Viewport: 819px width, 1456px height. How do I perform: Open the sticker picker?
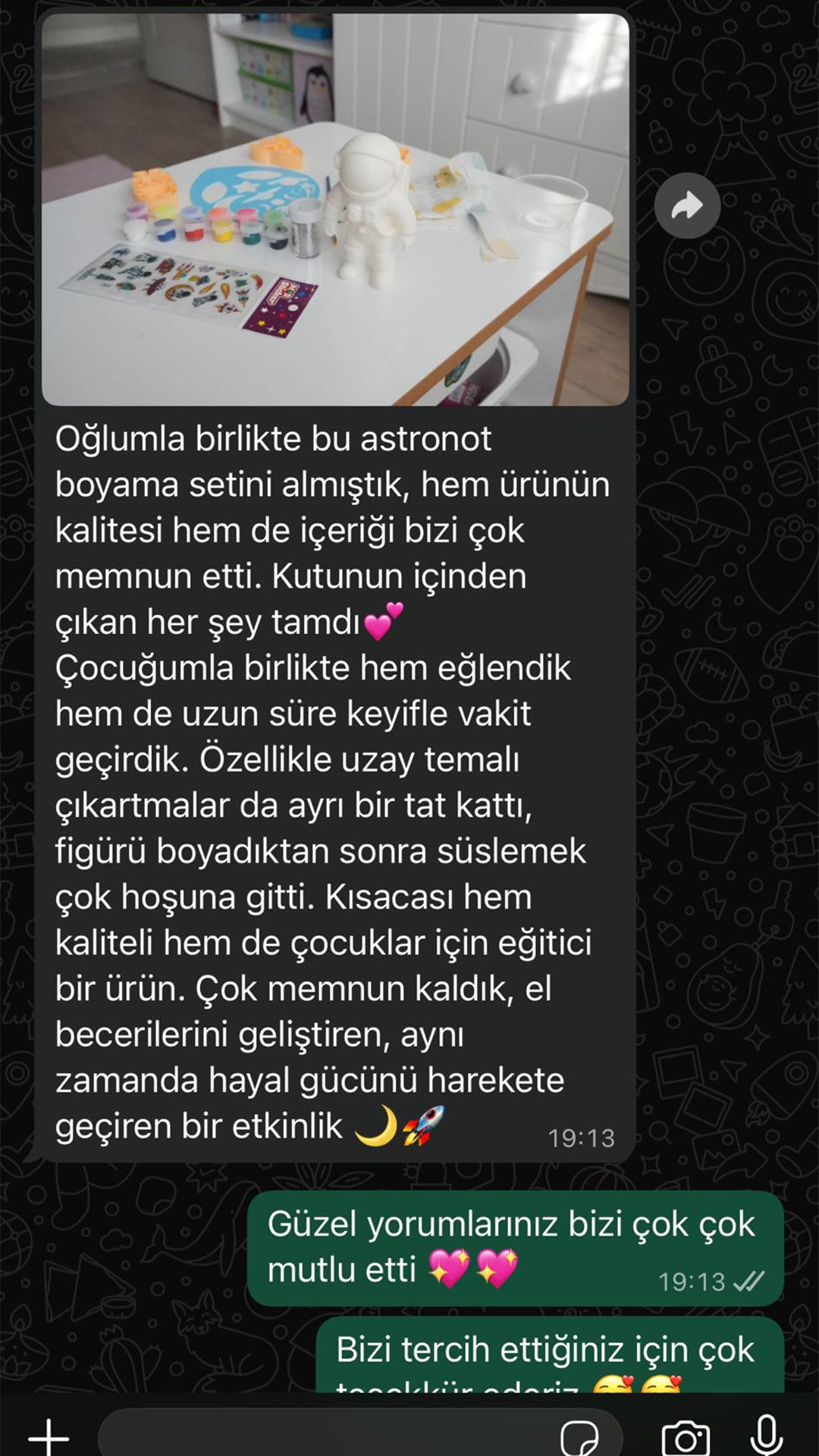579,1436
